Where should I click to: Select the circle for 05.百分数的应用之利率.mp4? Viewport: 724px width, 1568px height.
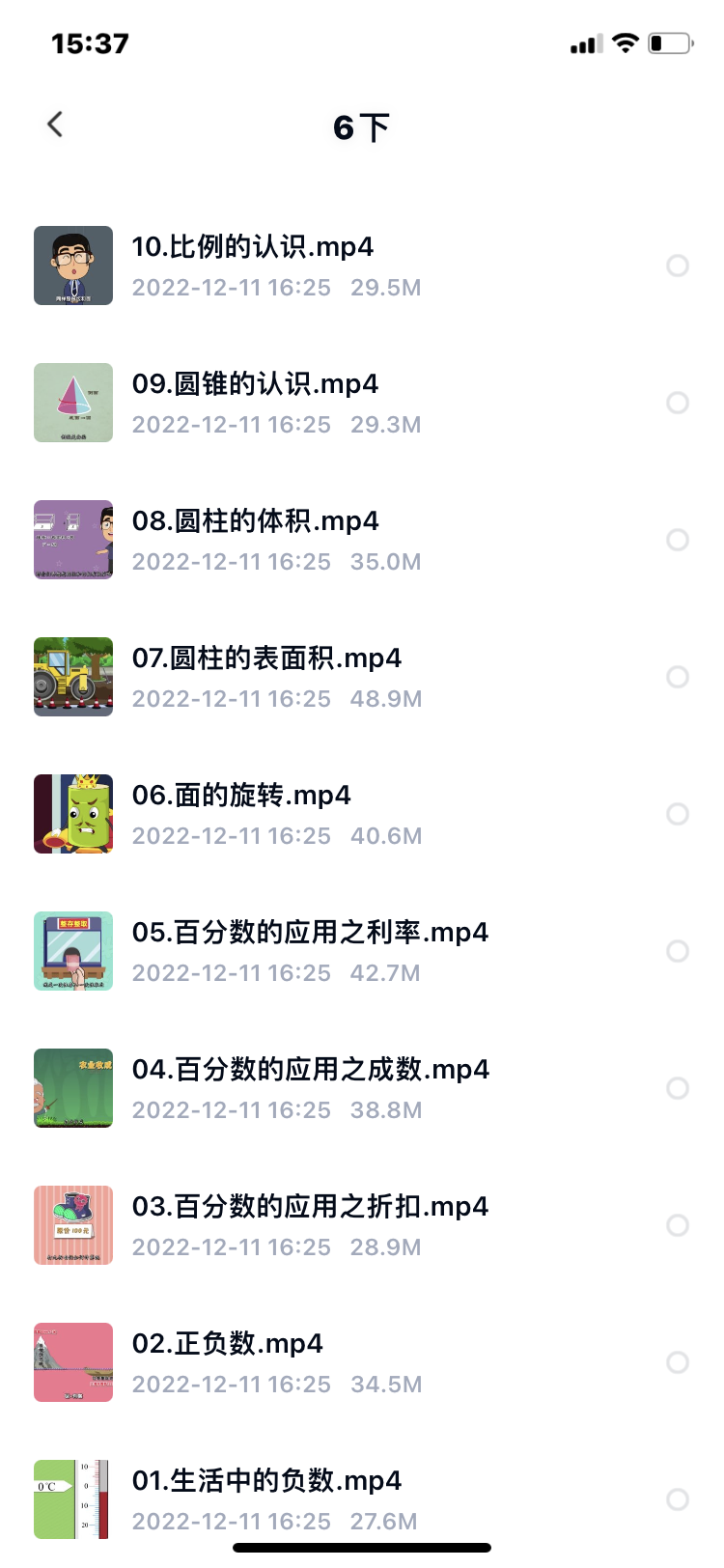(x=678, y=951)
